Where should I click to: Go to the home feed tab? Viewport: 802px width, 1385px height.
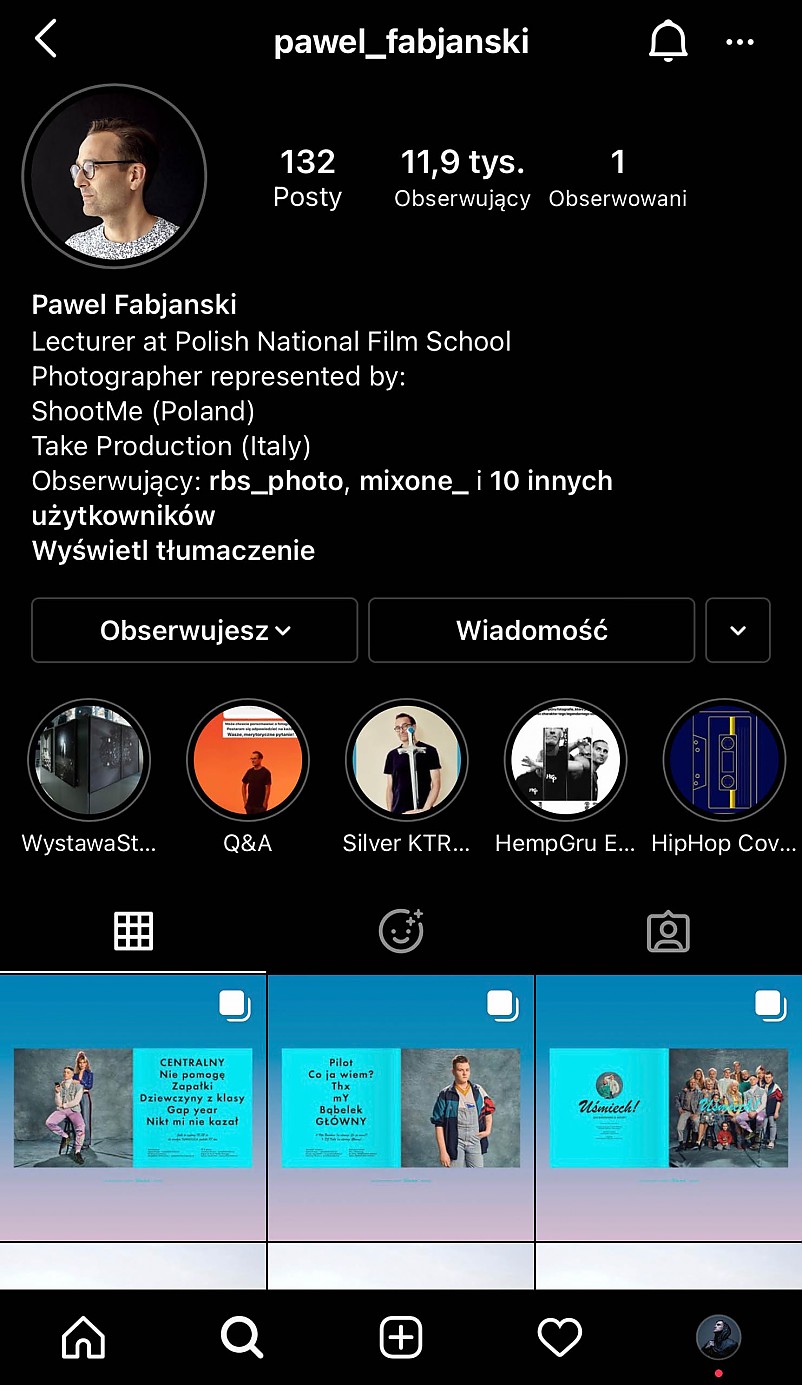click(x=83, y=1337)
